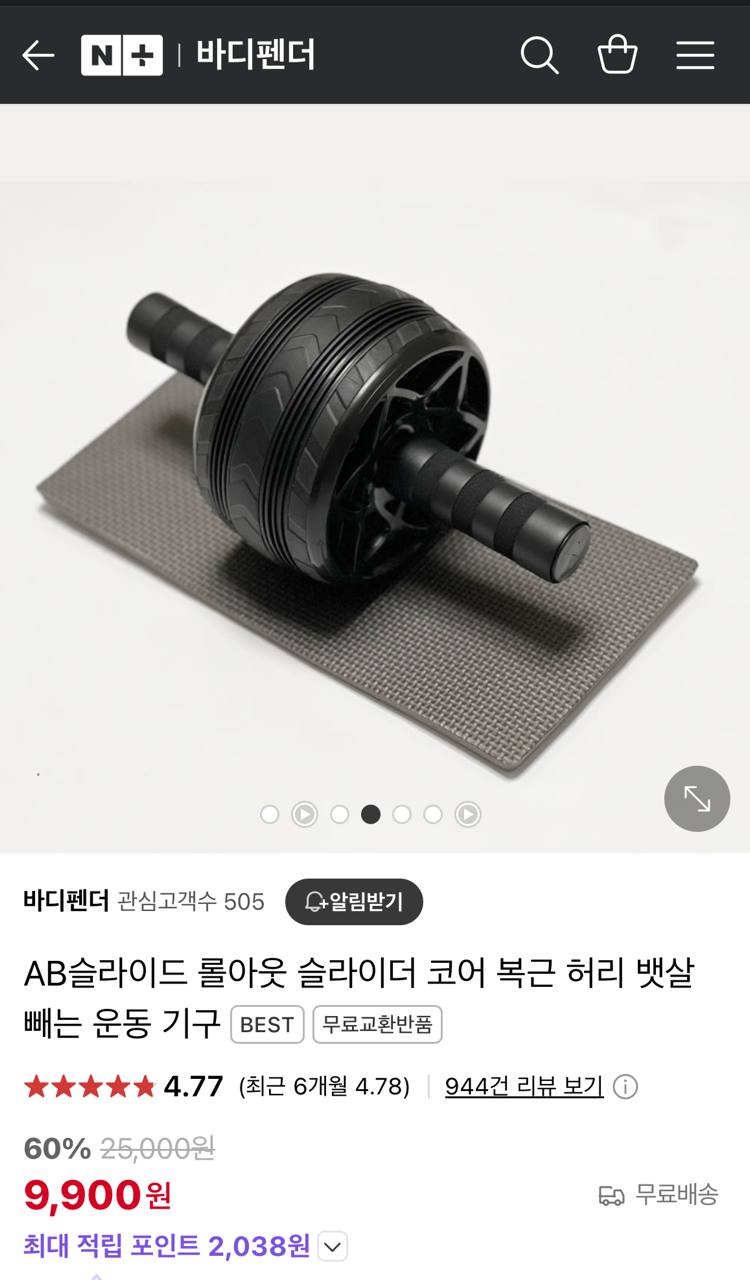Open the shopping basket
The width and height of the screenshot is (750, 1280).
coord(617,55)
